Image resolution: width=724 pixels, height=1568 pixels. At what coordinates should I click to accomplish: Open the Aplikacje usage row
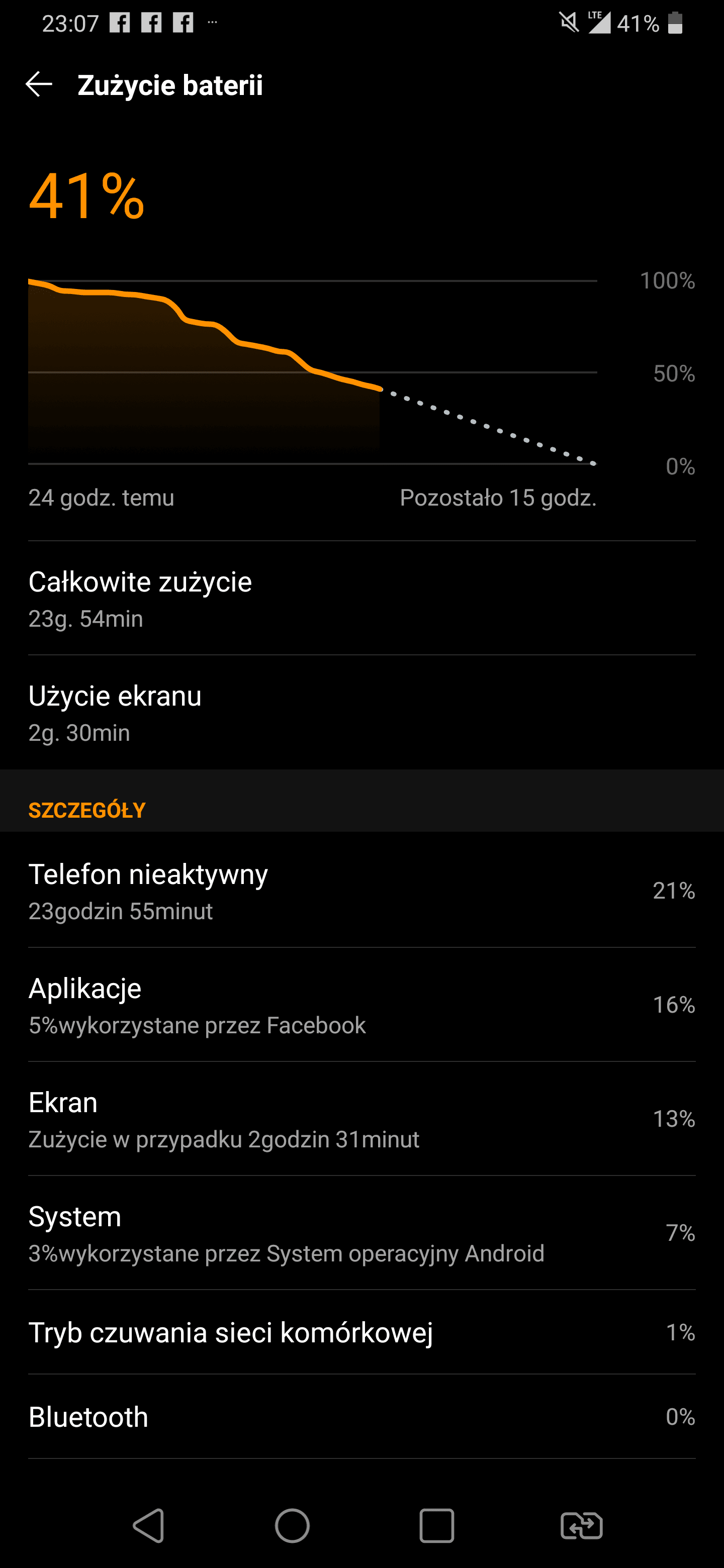pyautogui.click(x=361, y=1005)
